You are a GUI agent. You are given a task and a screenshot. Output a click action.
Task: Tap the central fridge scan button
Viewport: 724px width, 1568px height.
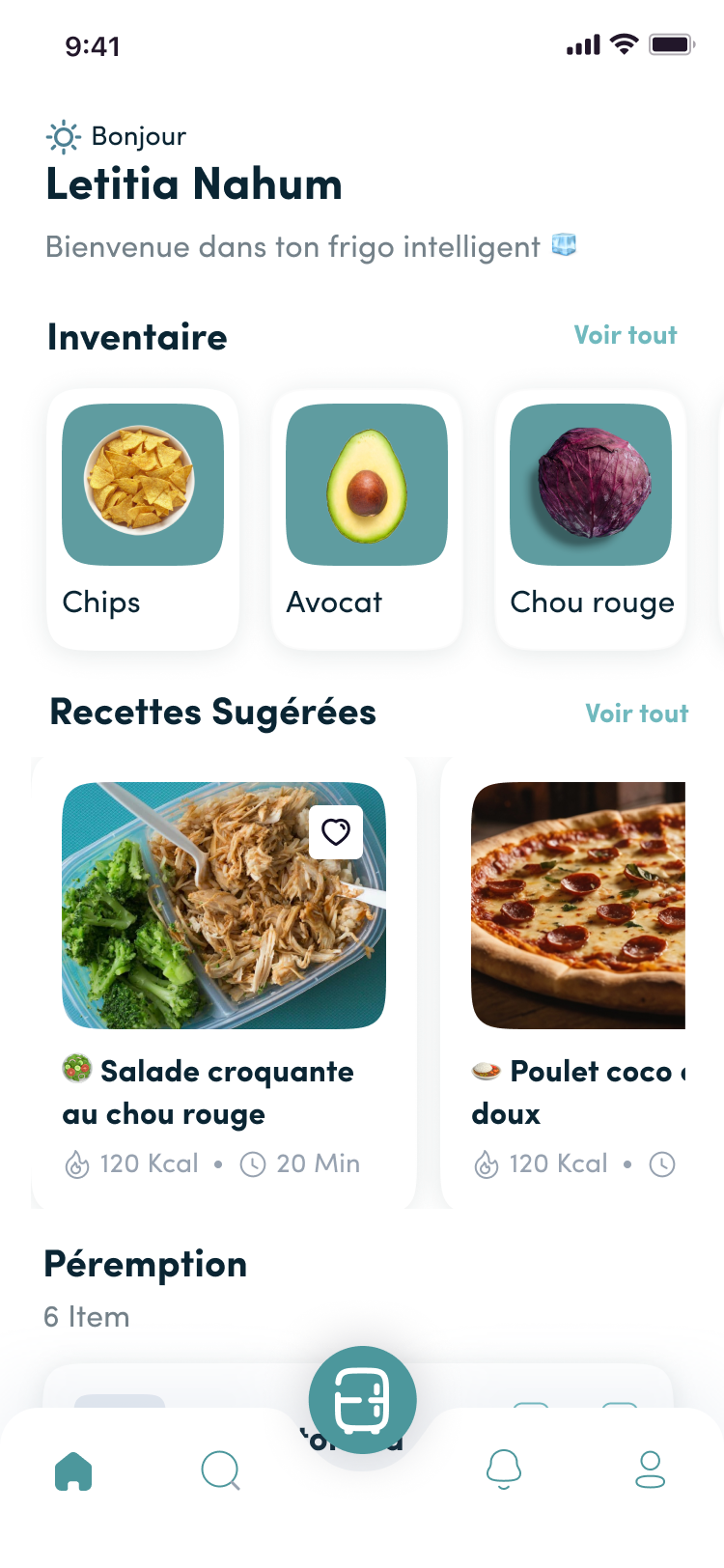(x=362, y=1399)
